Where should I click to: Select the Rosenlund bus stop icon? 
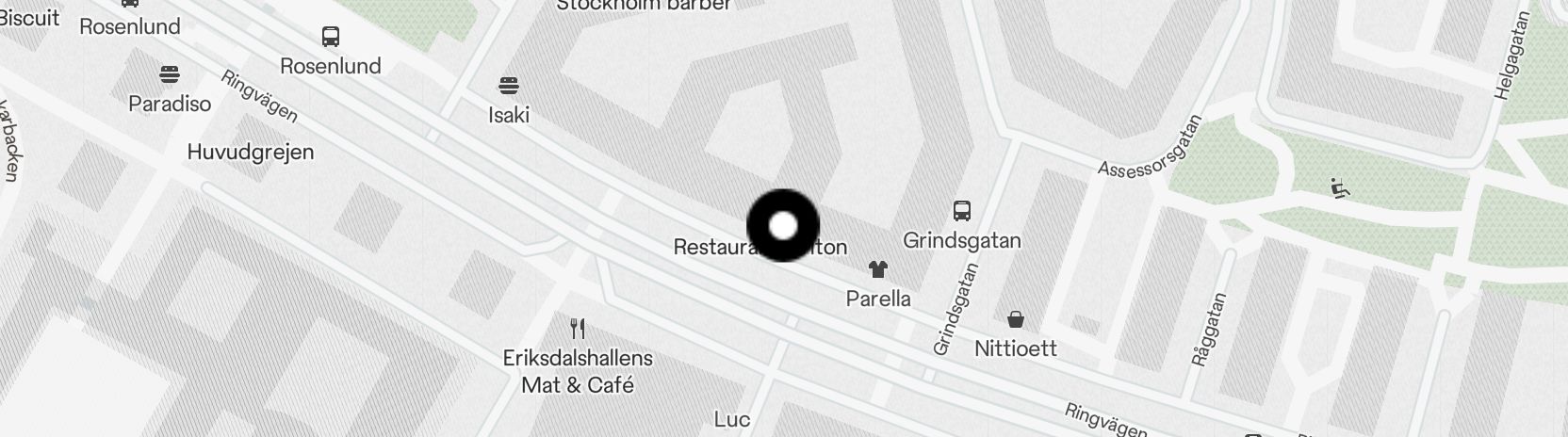coord(331,38)
